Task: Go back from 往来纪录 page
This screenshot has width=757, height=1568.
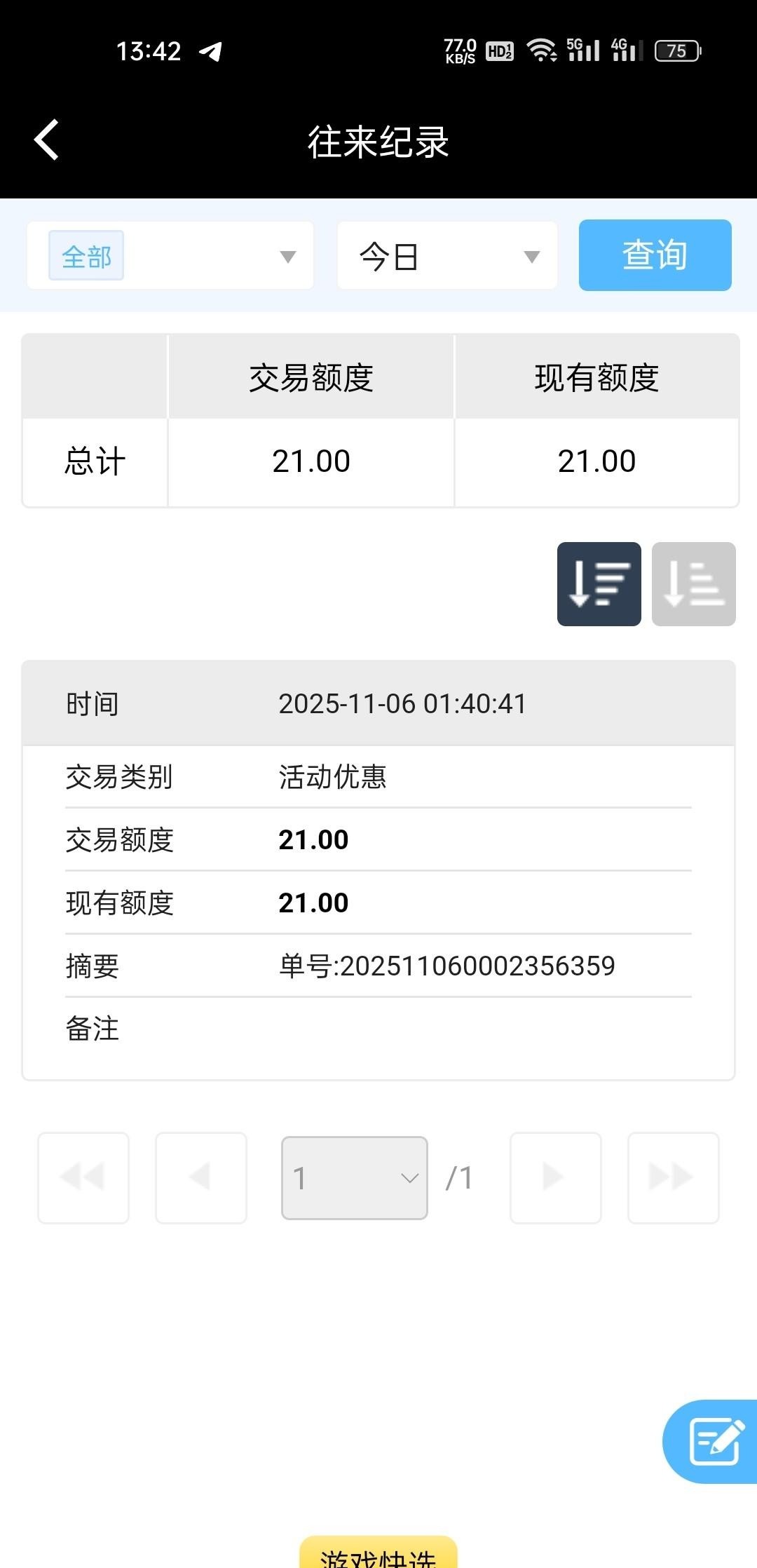Action: click(47, 140)
